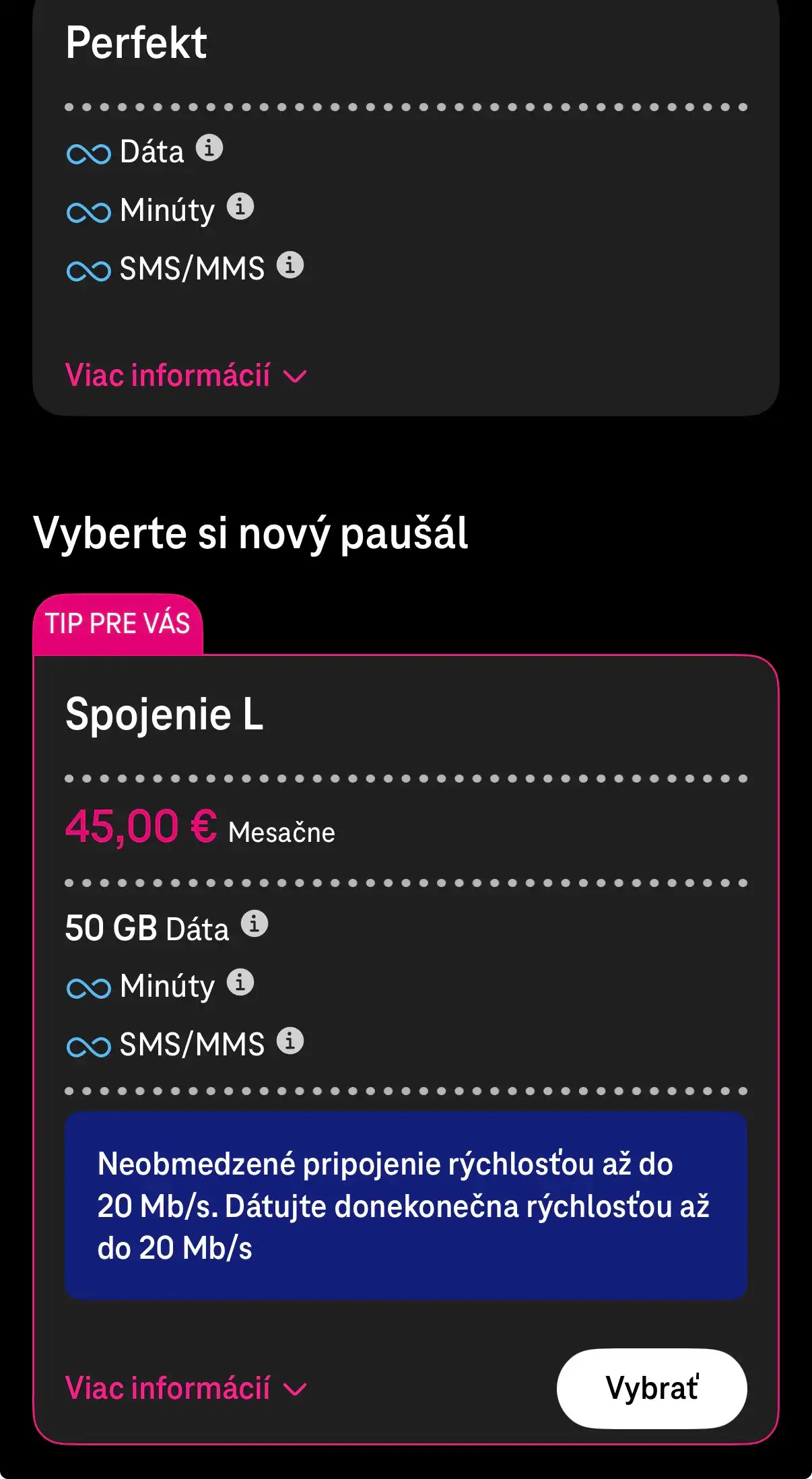Show info about SMS/MMS in Spojenie L

290,1041
